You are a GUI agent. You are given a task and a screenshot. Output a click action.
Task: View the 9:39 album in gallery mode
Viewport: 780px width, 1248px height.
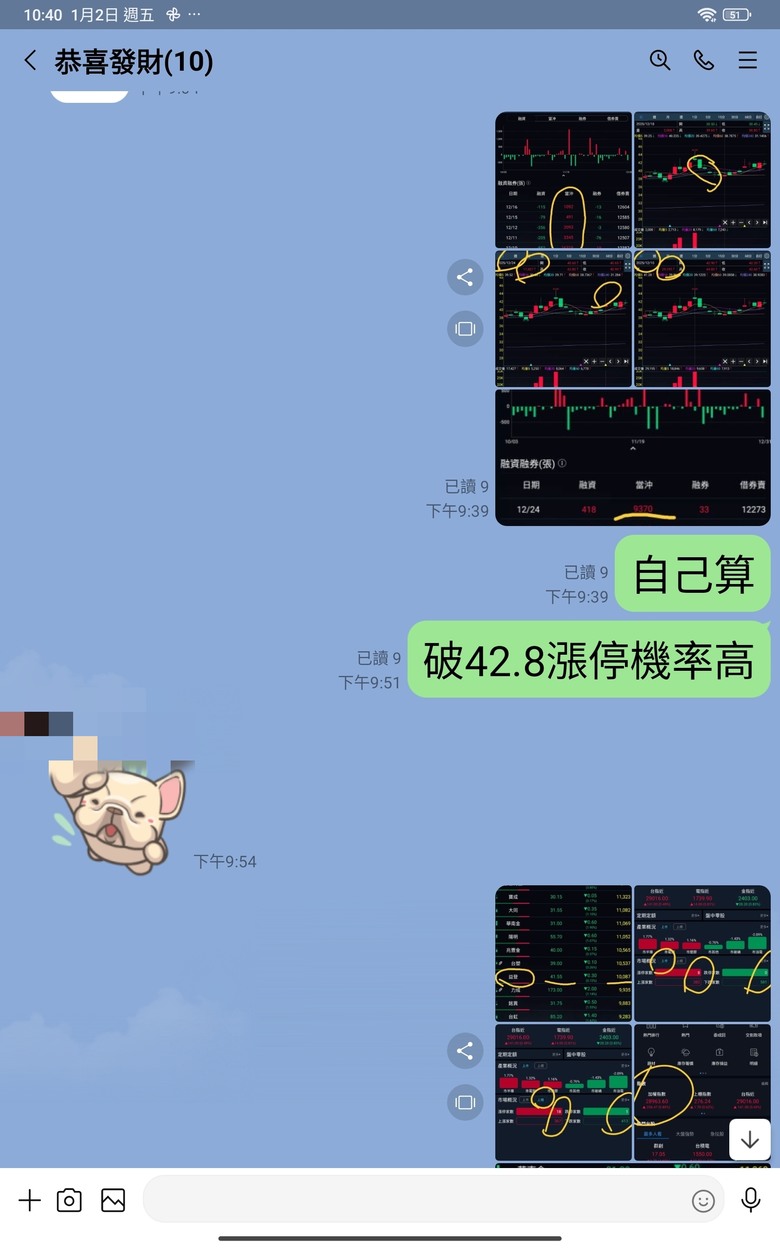(465, 328)
